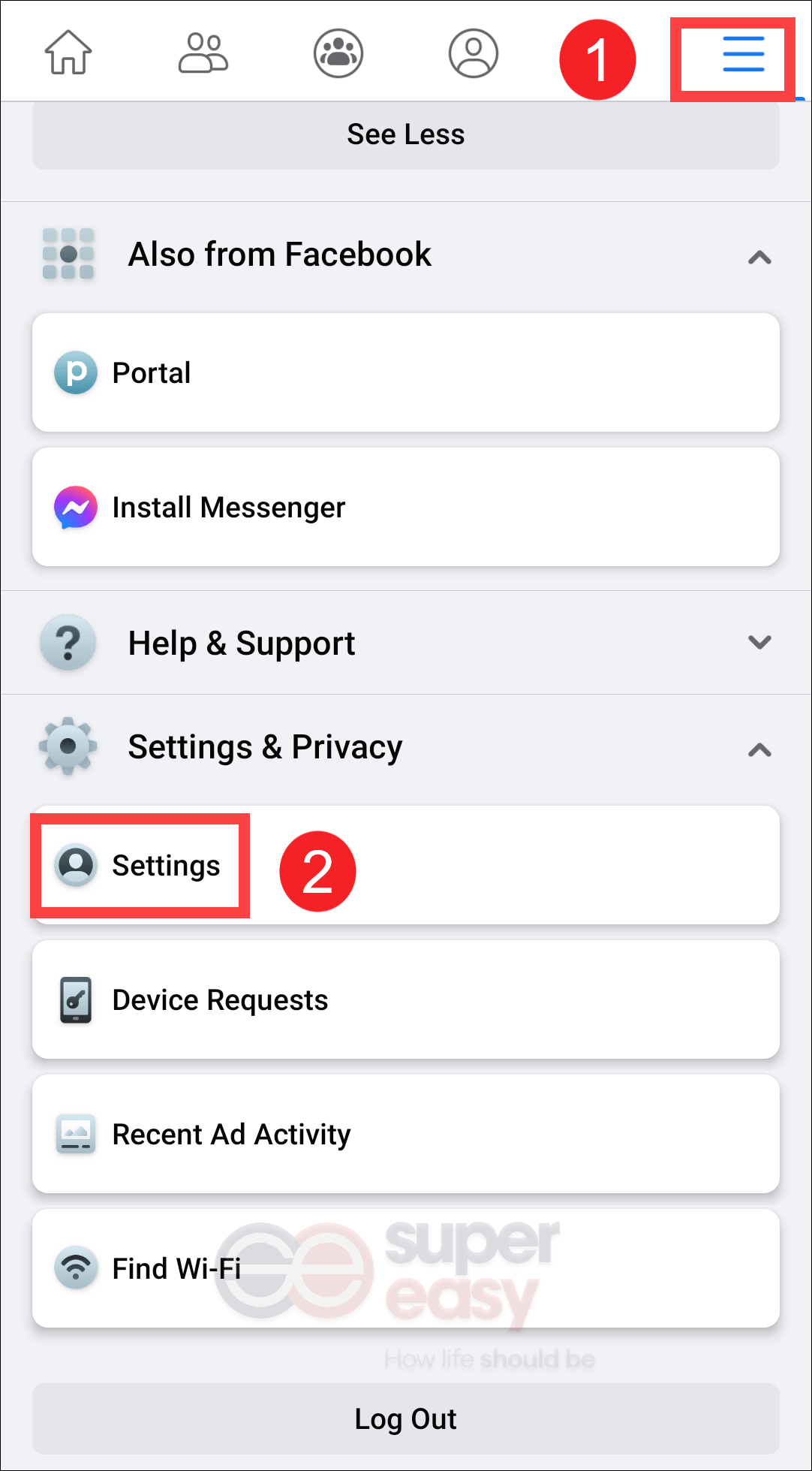Expand Help & Support section
The height and width of the screenshot is (1471, 812).
406,643
